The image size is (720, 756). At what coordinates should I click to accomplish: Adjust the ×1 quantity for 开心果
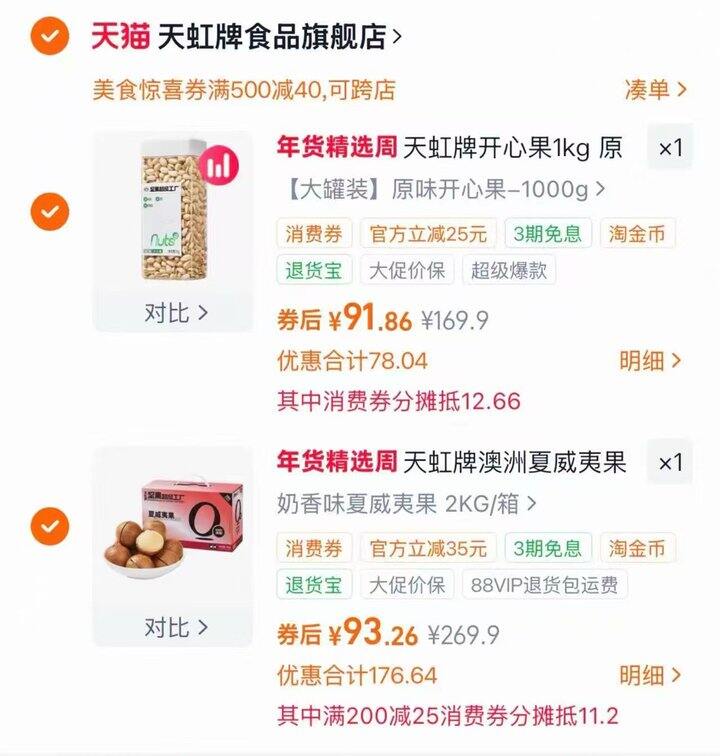pyautogui.click(x=670, y=147)
